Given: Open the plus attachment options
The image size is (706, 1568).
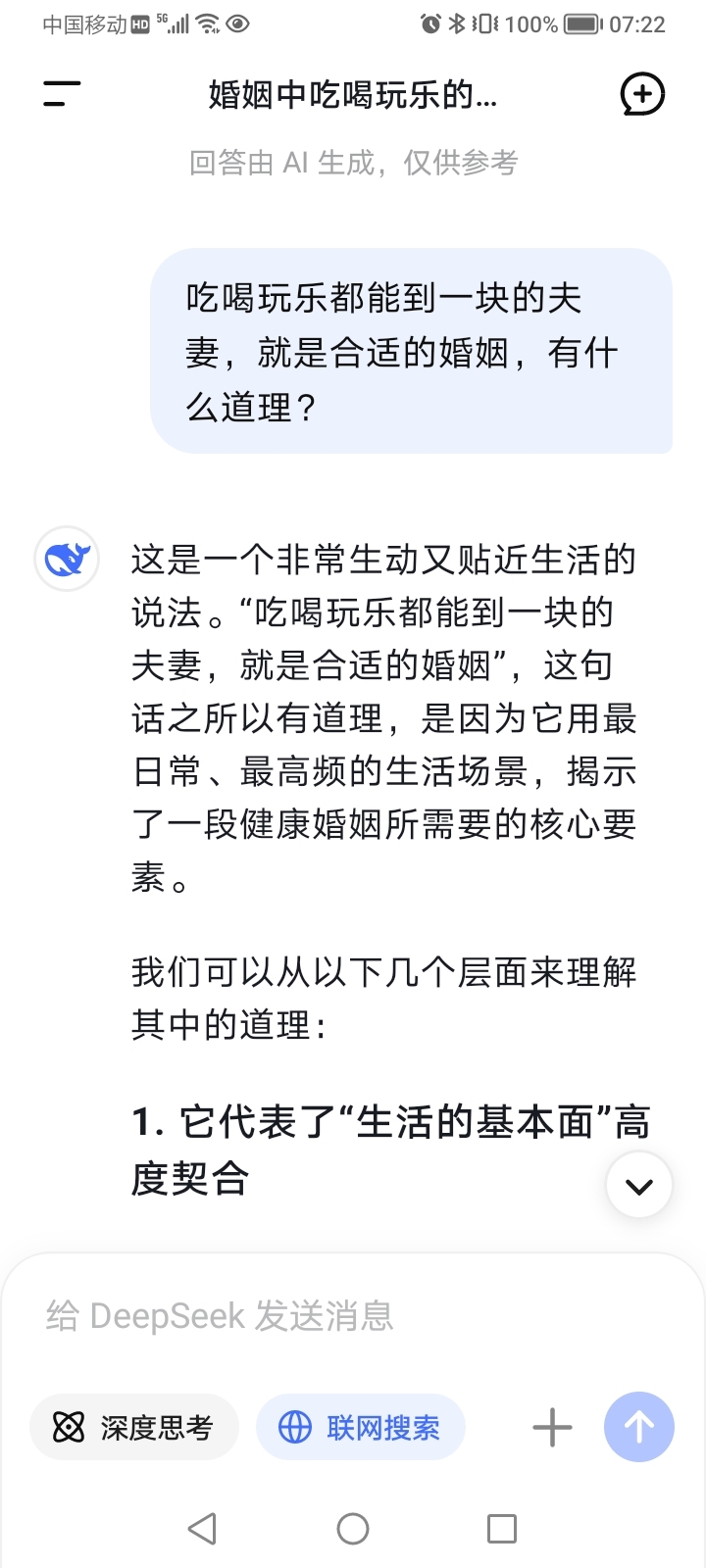Looking at the screenshot, I should point(552,1427).
